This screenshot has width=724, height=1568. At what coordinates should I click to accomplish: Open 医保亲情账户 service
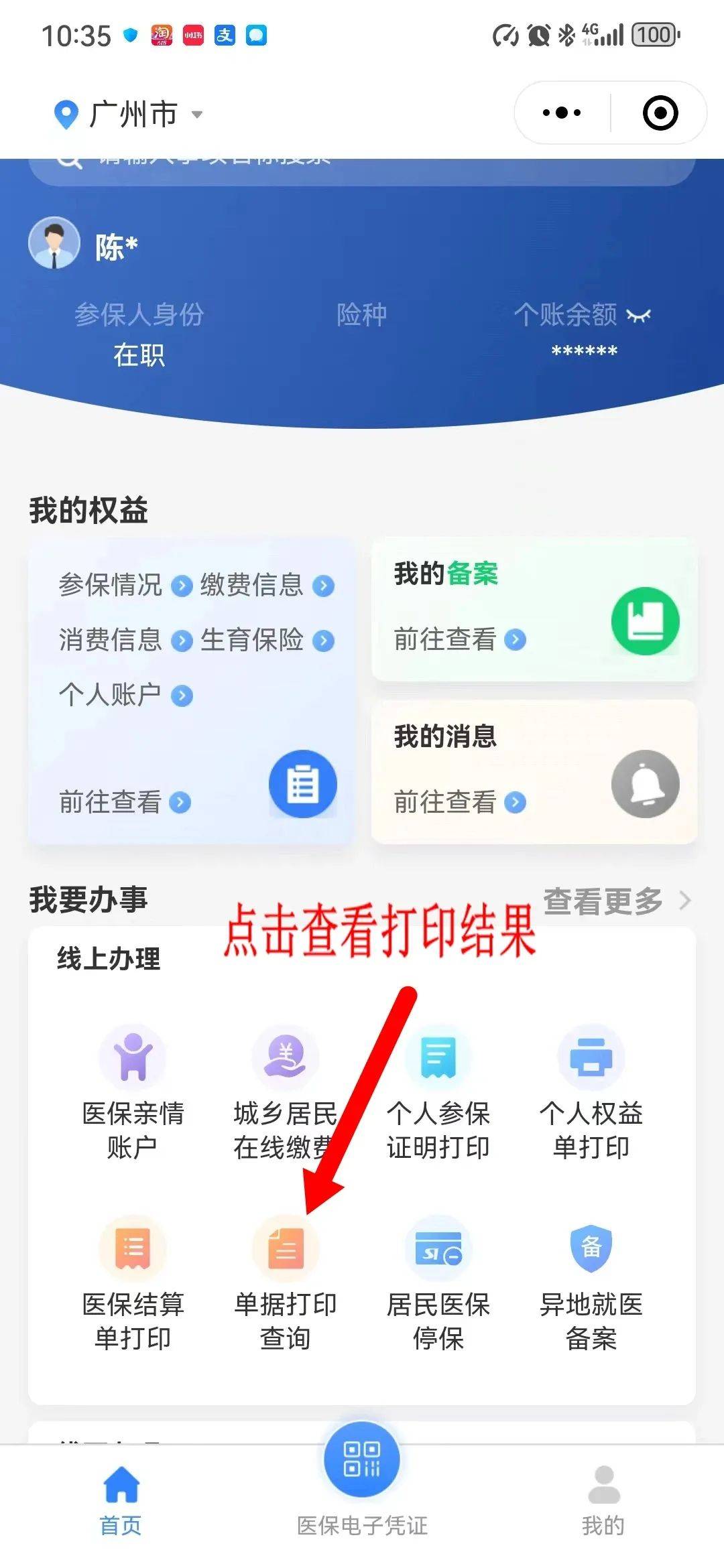point(133,1092)
